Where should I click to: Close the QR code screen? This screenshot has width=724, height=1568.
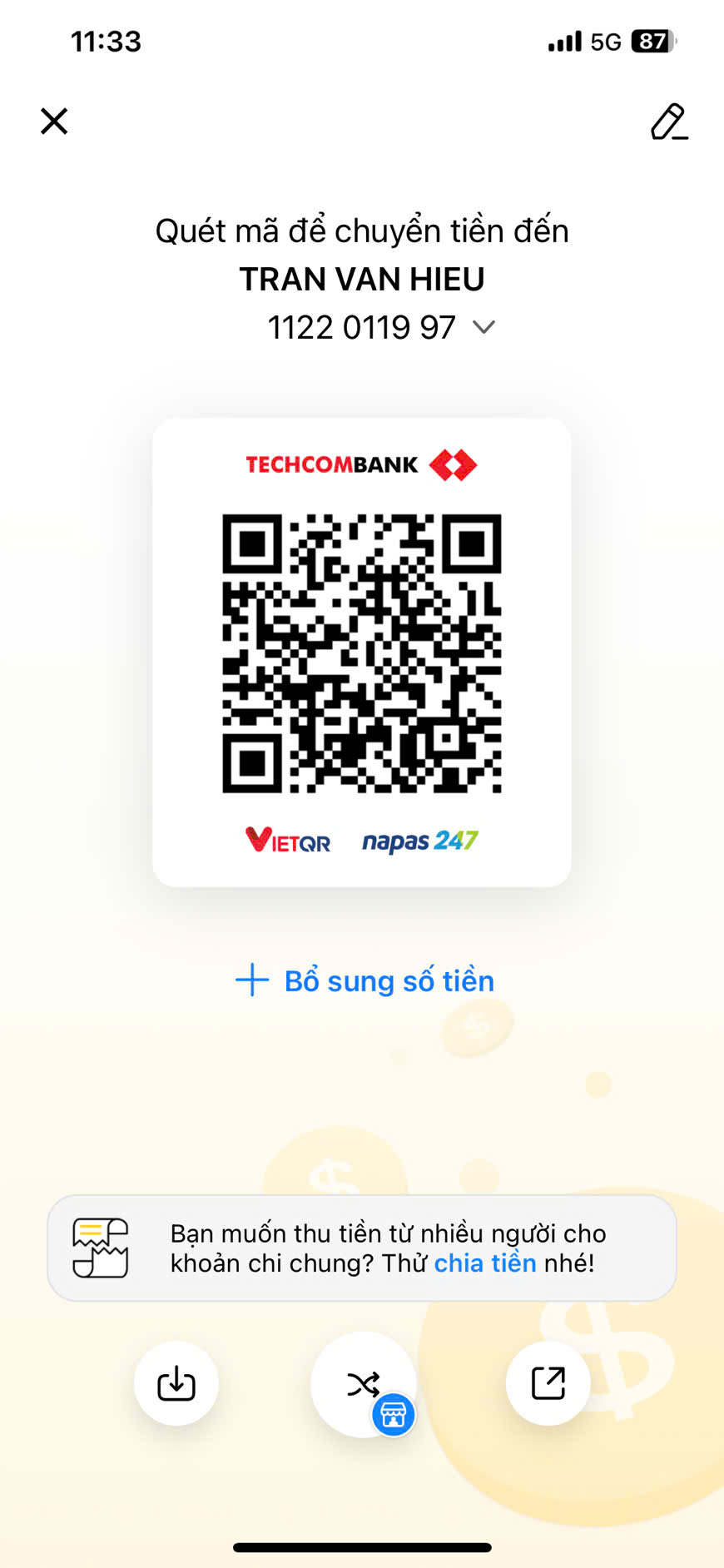[x=54, y=122]
